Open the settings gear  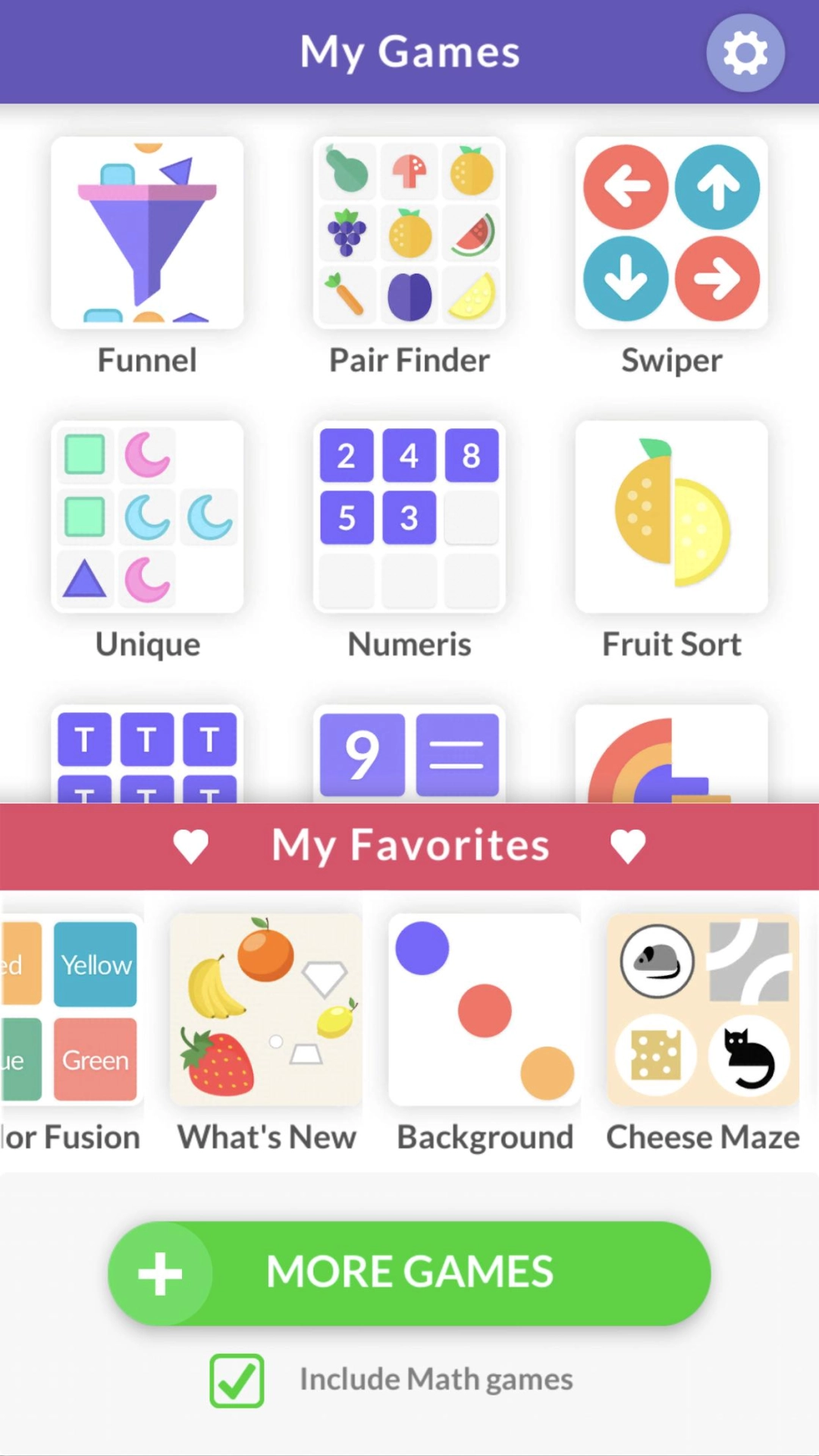745,53
